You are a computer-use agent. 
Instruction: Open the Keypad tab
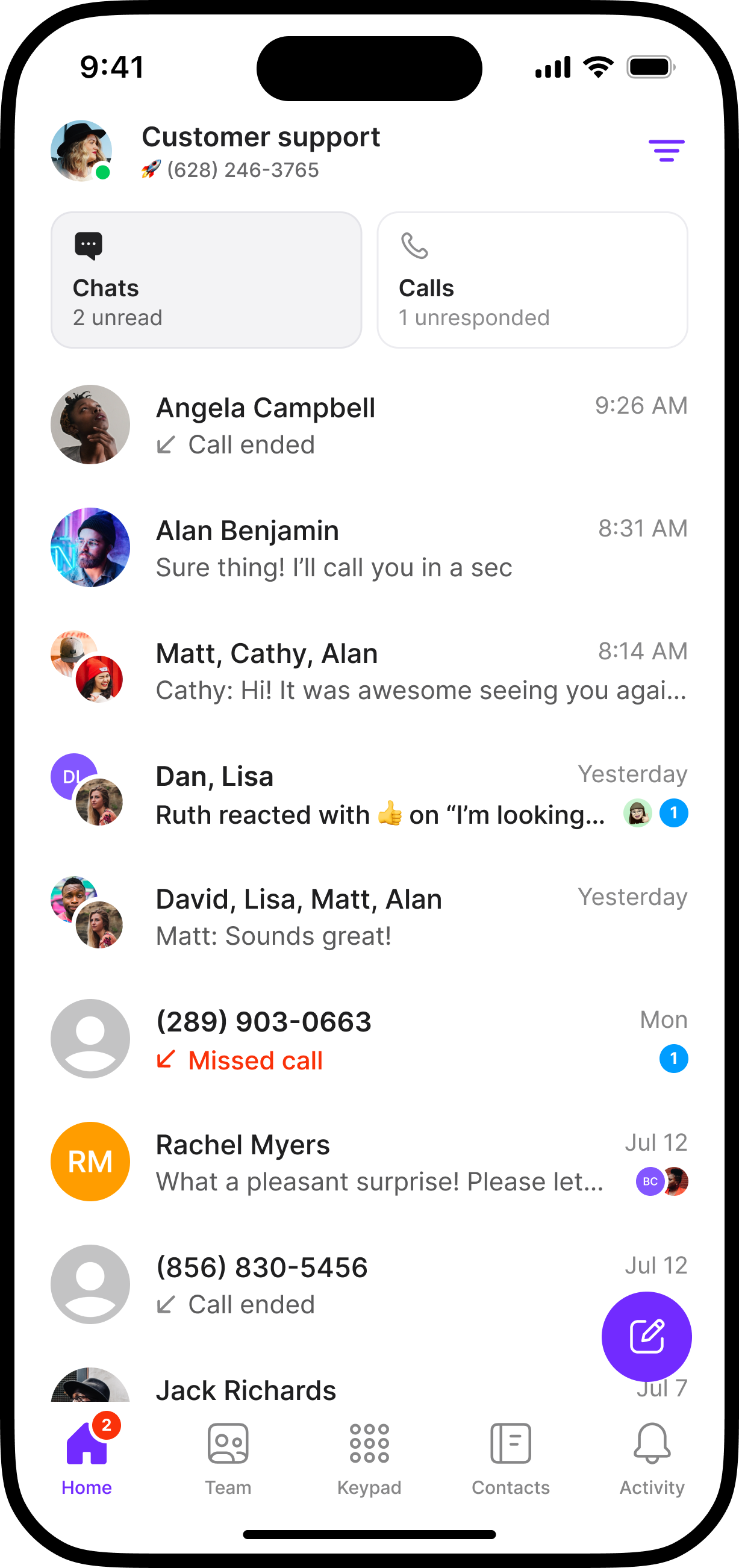369,1458
